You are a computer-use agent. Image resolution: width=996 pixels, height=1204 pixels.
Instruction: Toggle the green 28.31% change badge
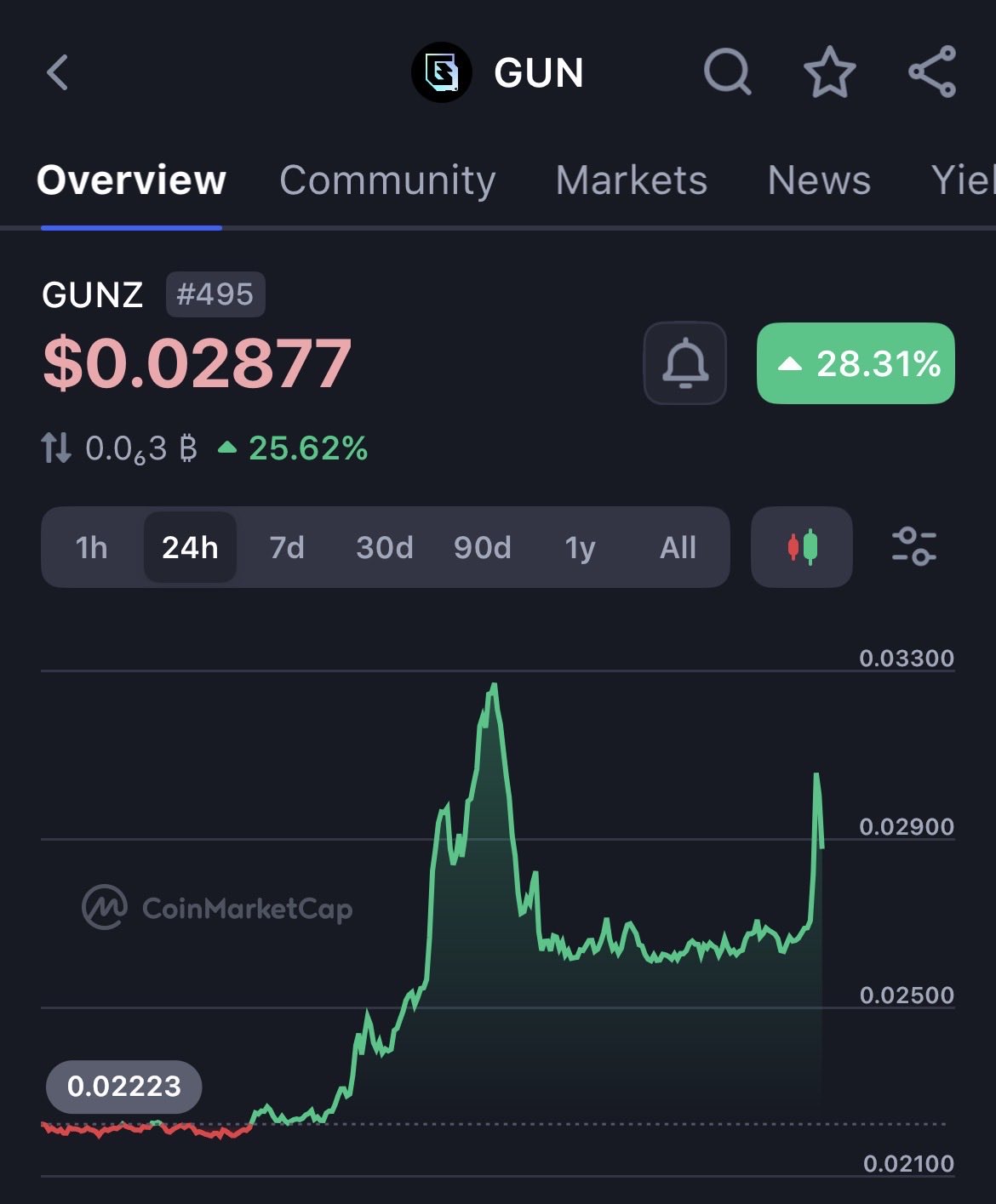tap(856, 363)
